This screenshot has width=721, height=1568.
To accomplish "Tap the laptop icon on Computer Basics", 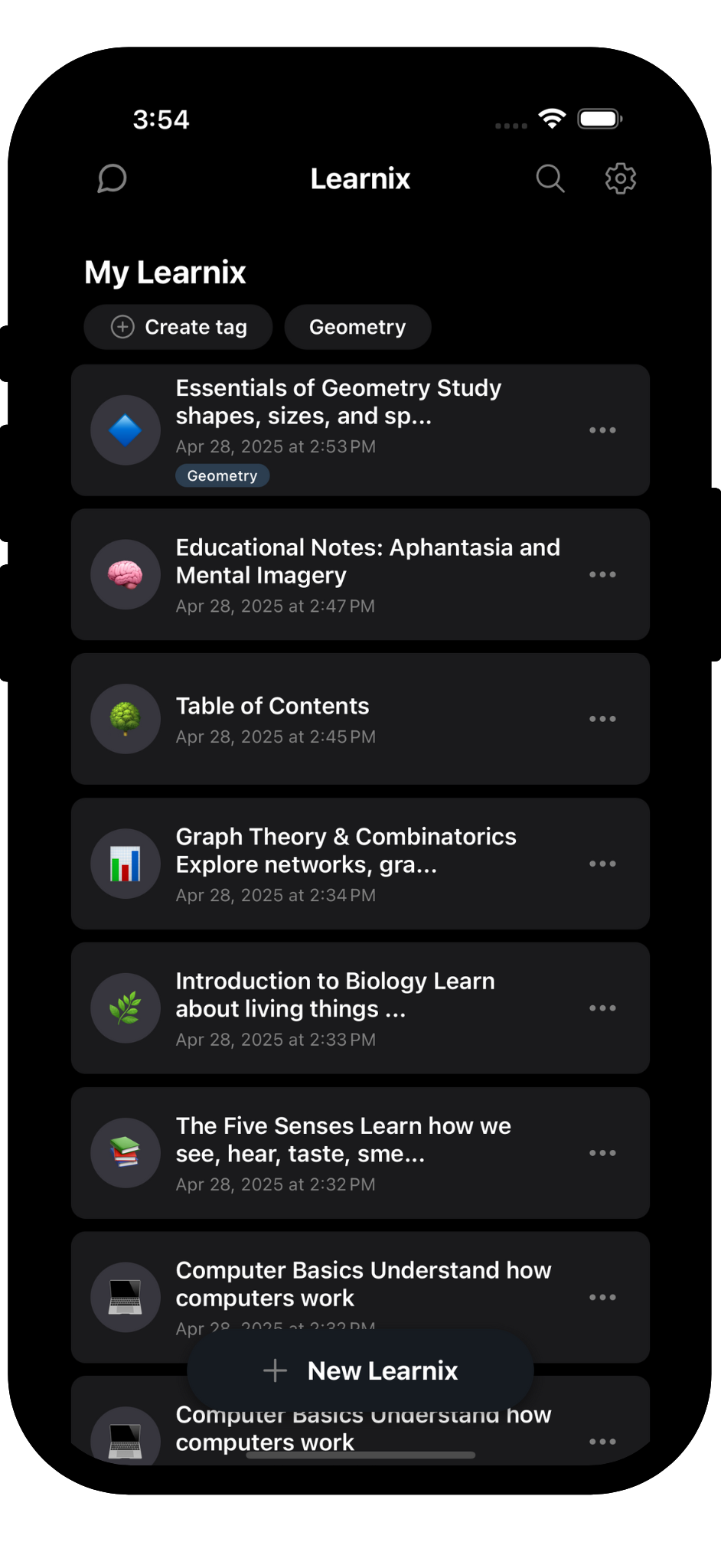I will 125,1298.
